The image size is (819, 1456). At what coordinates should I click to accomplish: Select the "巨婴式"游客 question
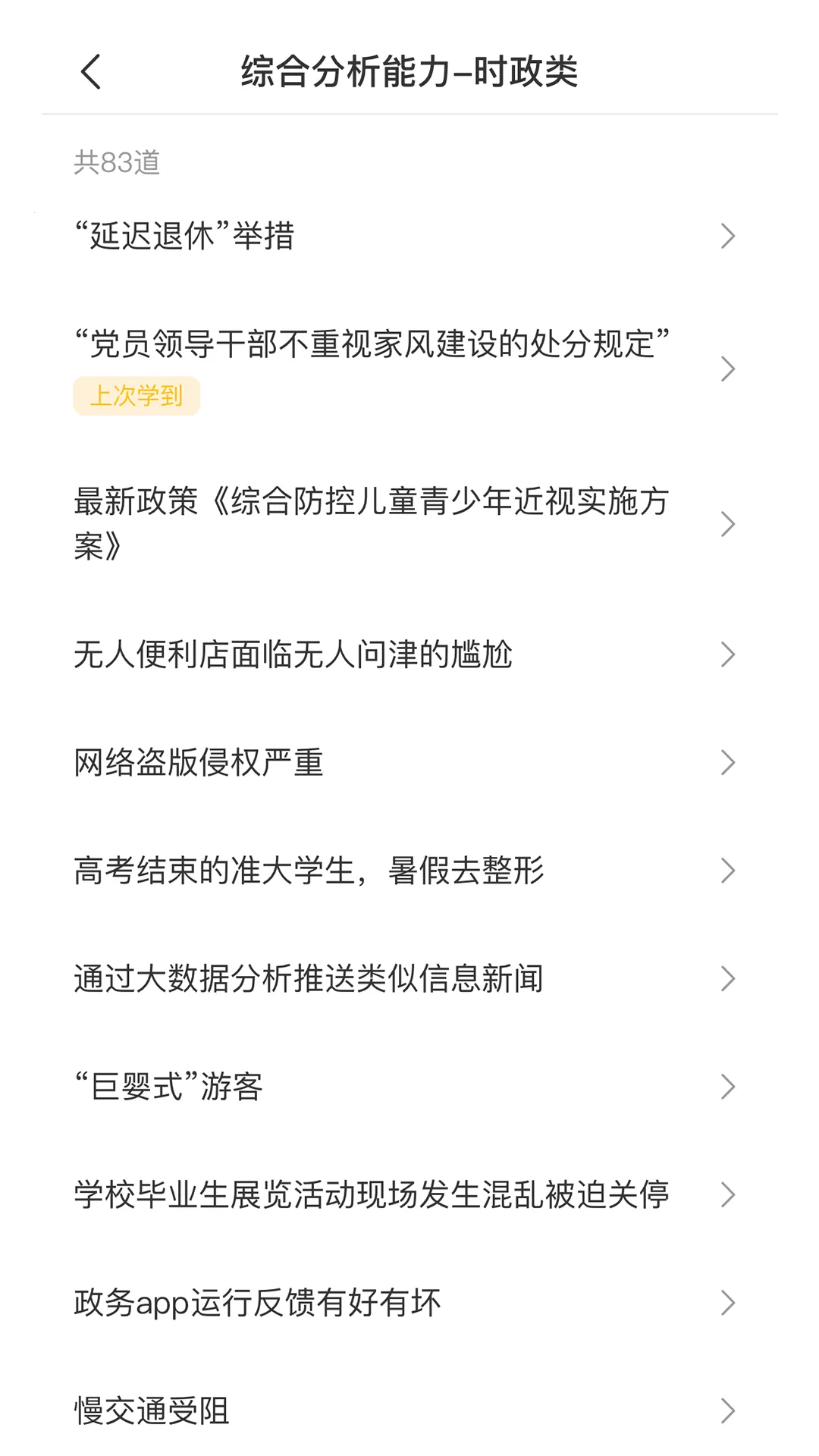pyautogui.click(x=168, y=1087)
